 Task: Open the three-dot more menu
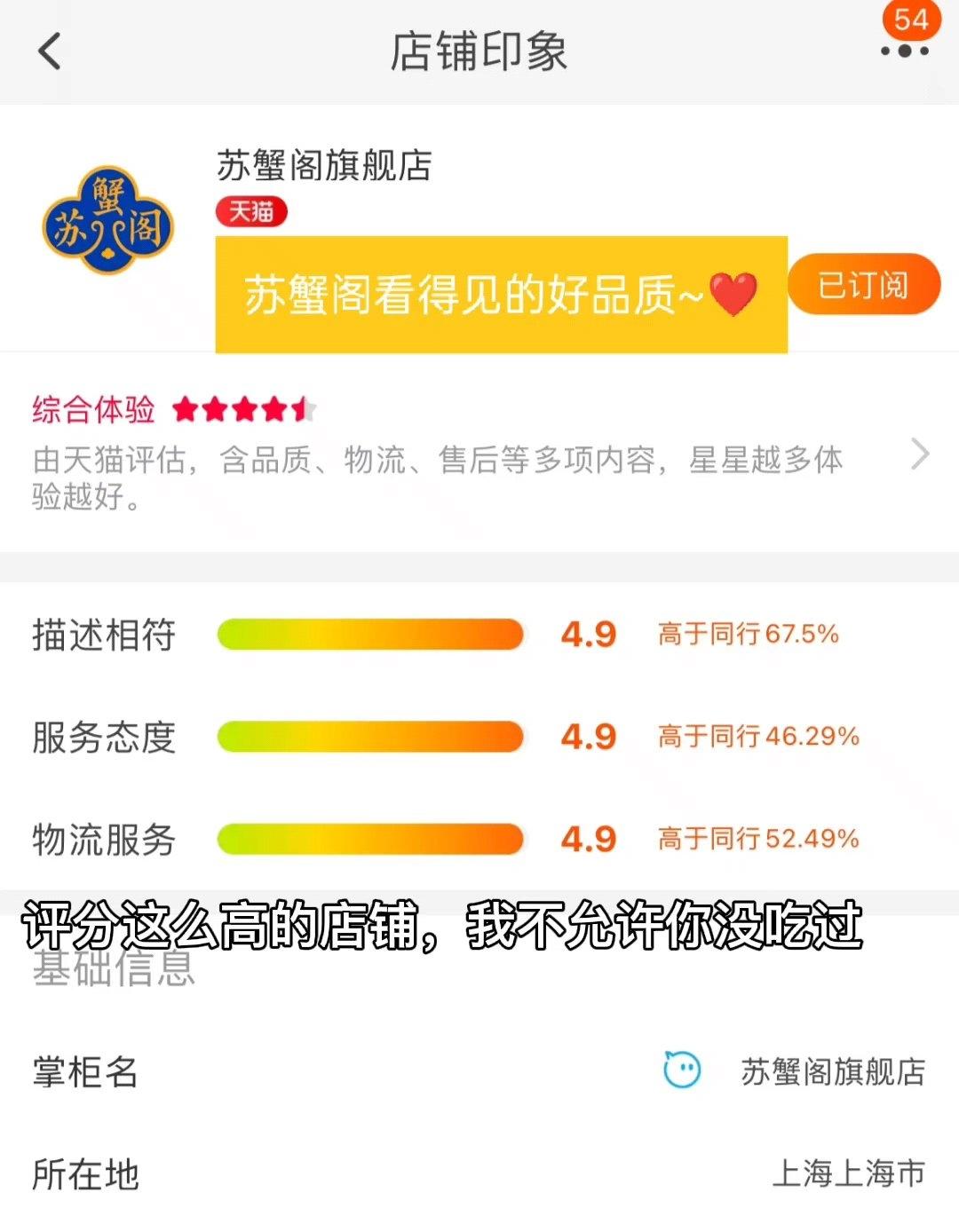pos(904,51)
